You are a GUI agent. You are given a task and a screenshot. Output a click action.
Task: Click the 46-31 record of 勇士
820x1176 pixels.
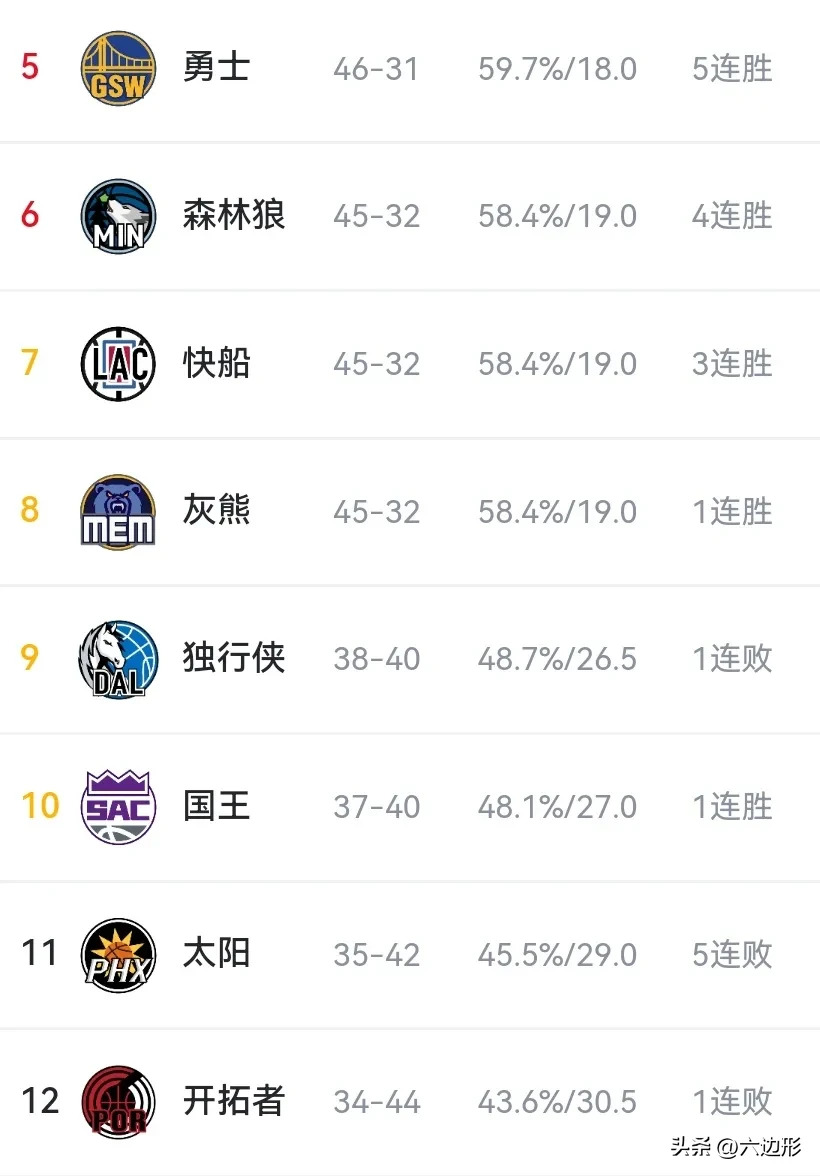(x=375, y=68)
